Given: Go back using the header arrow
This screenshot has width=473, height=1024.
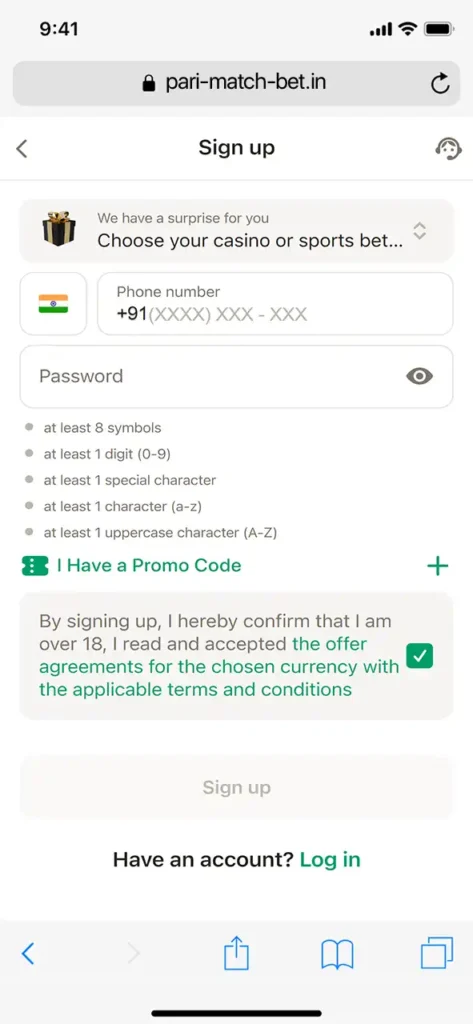Looking at the screenshot, I should [x=22, y=148].
